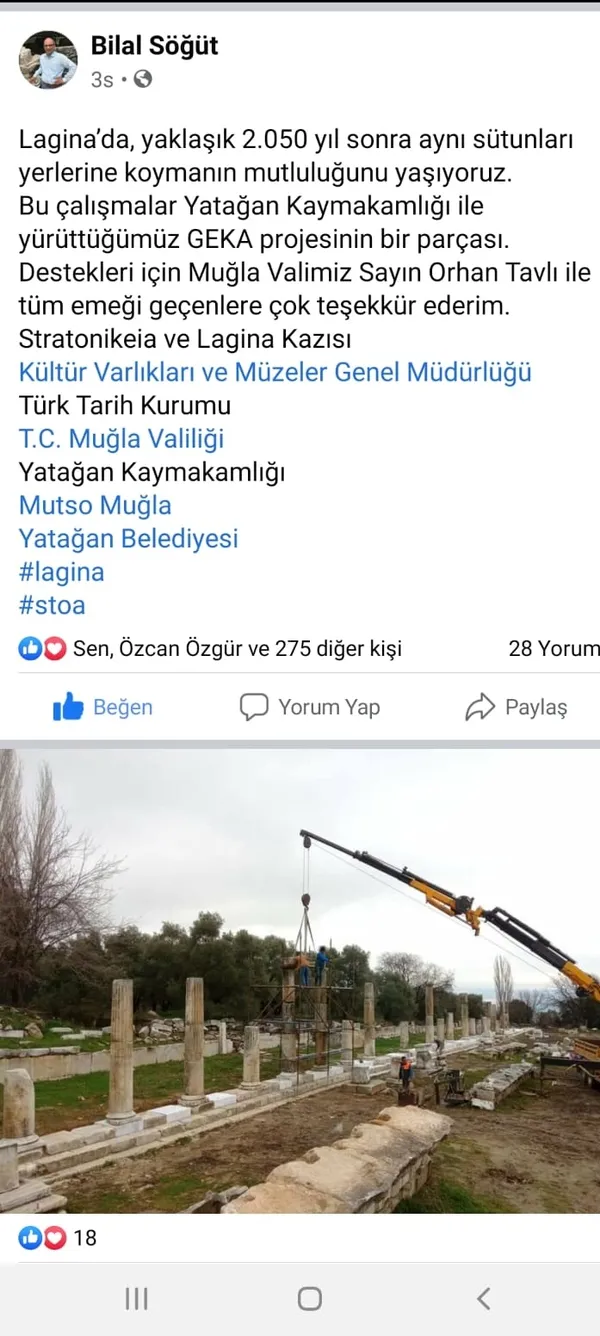Open Bilal Söğüt's profile picture

(x=48, y=60)
